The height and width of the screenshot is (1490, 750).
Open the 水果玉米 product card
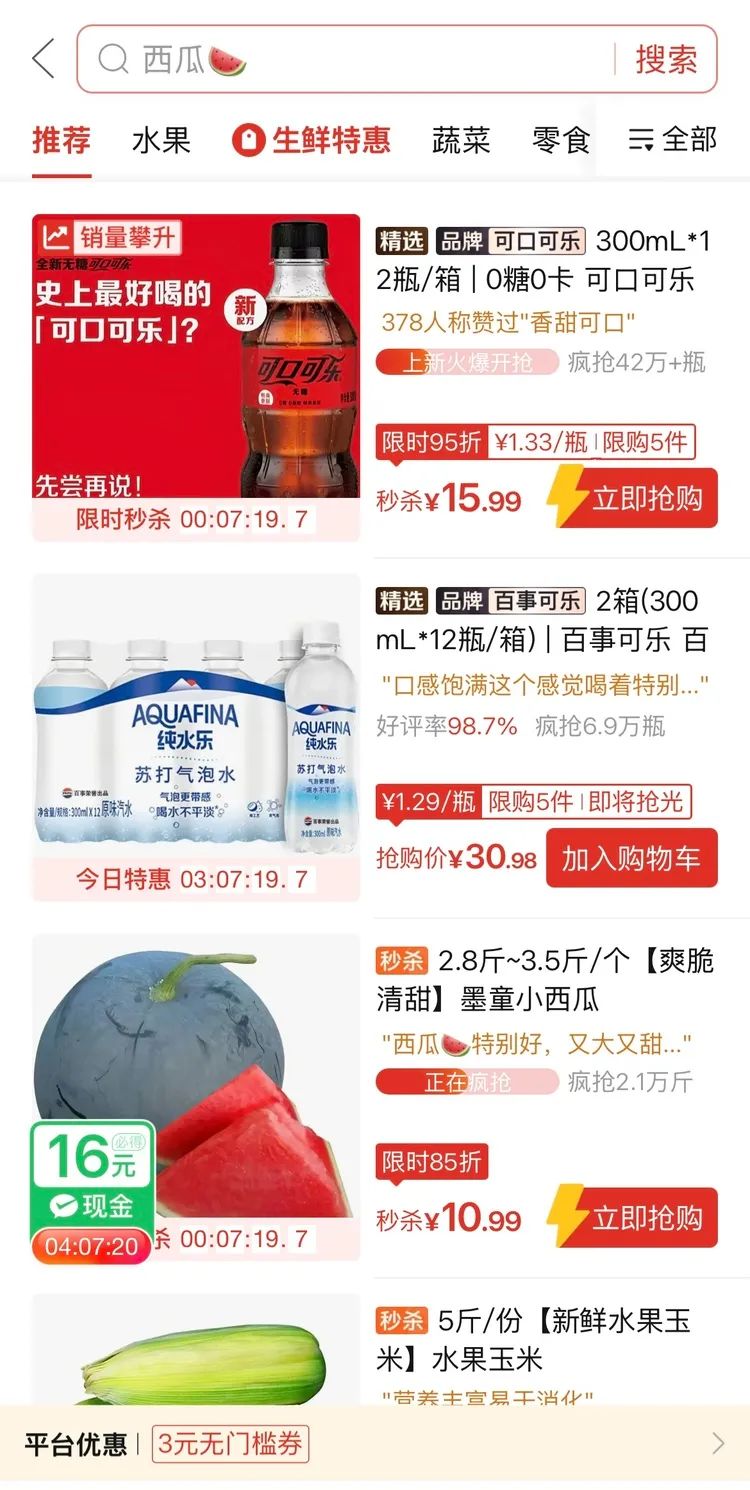click(390, 1350)
